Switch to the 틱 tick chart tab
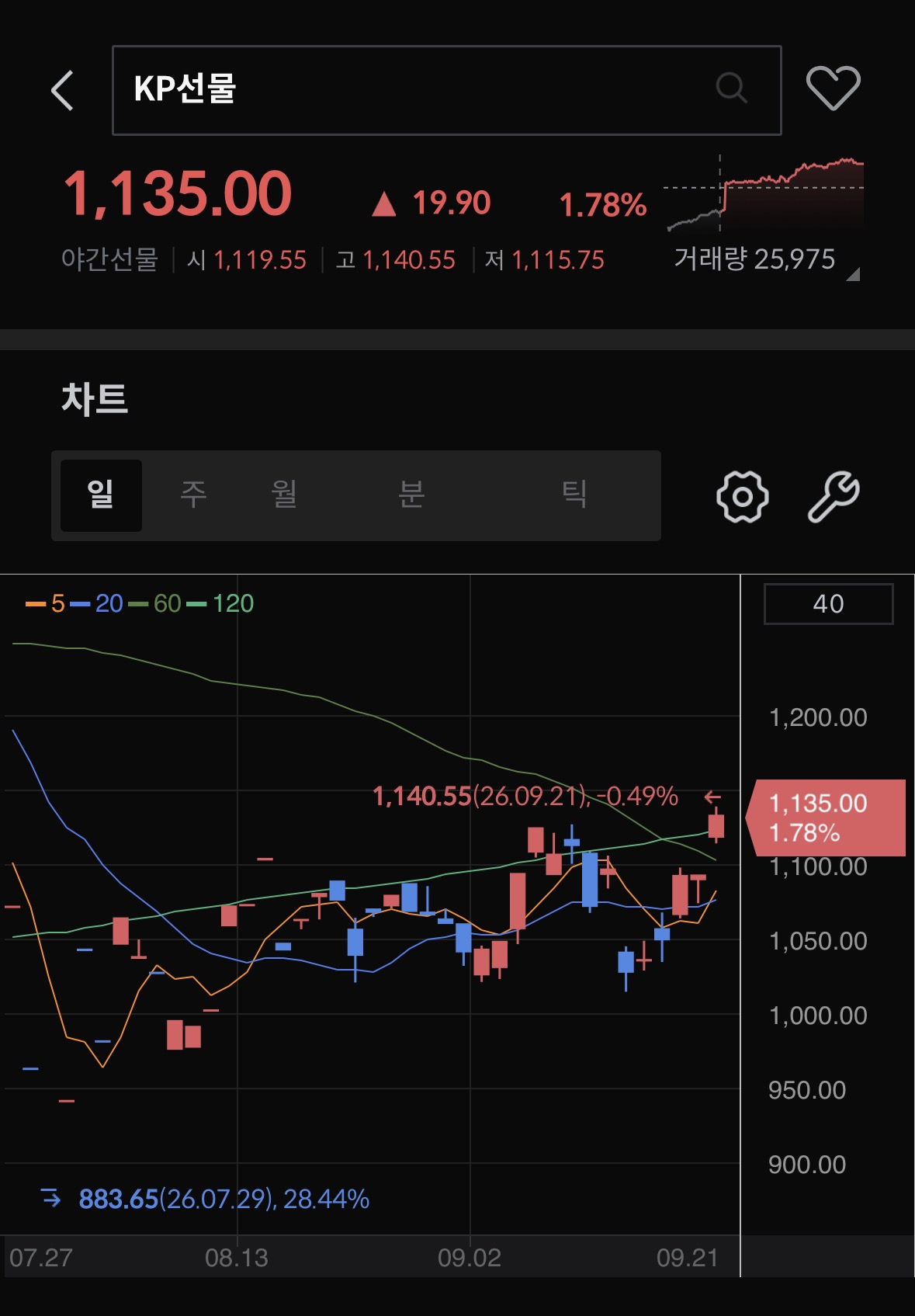The image size is (915, 1316). [574, 494]
